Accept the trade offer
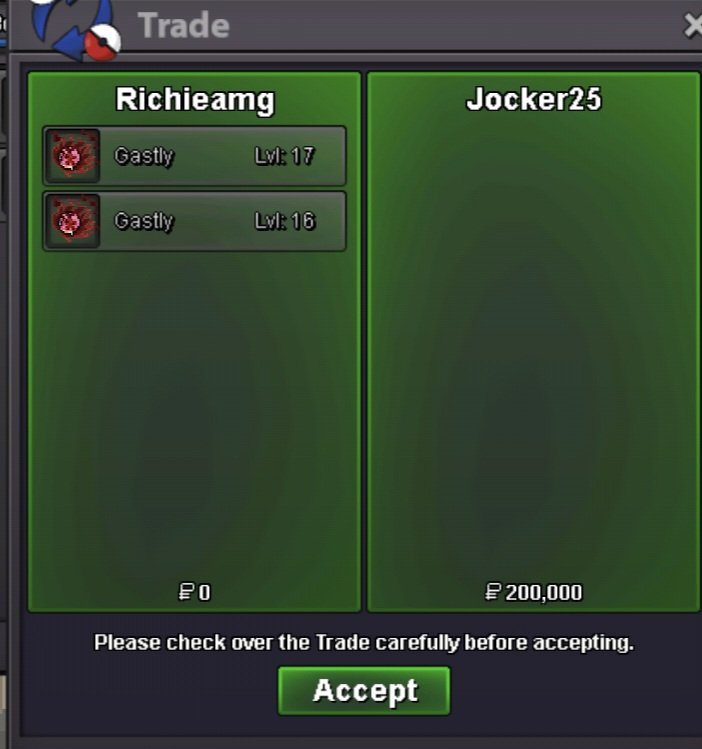The image size is (702, 749). click(364, 691)
